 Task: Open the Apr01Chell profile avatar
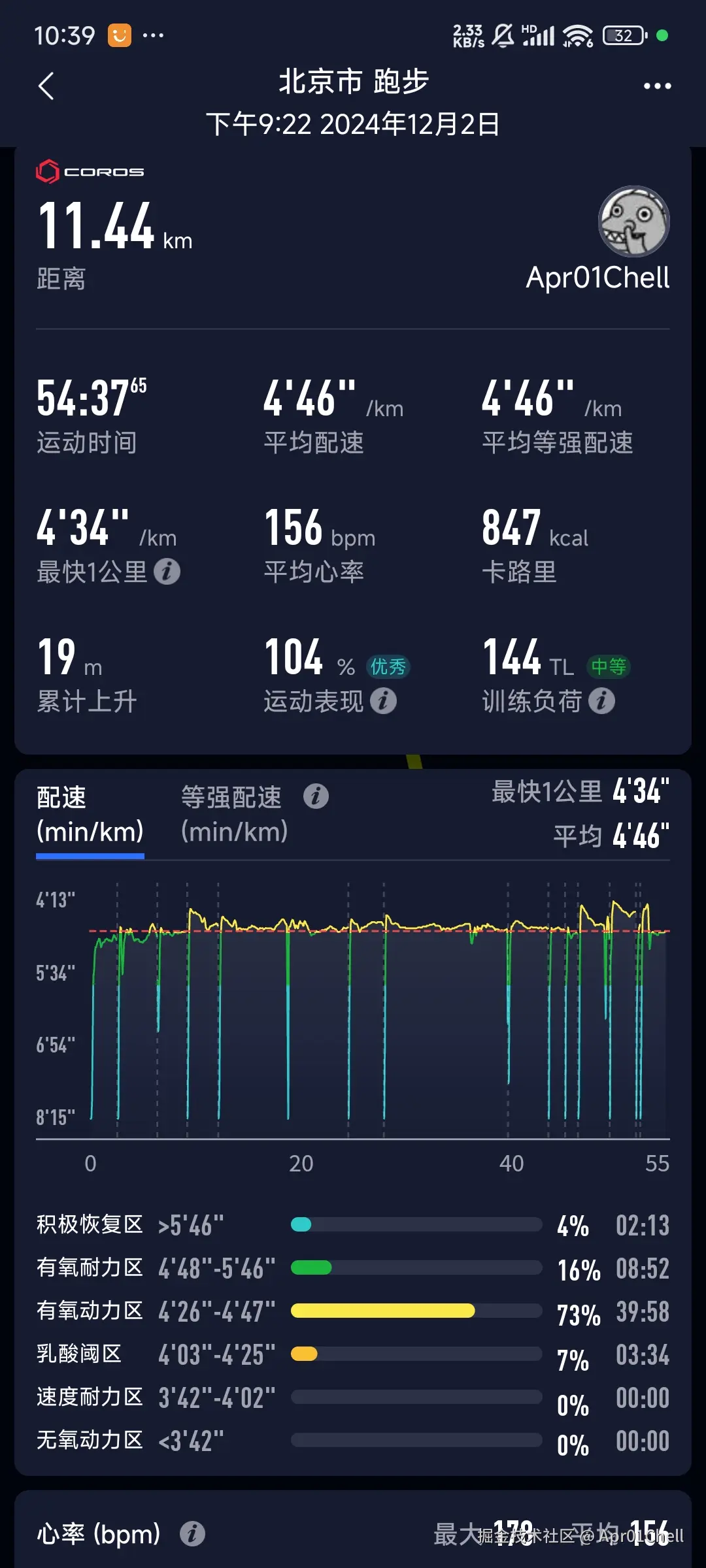click(633, 222)
